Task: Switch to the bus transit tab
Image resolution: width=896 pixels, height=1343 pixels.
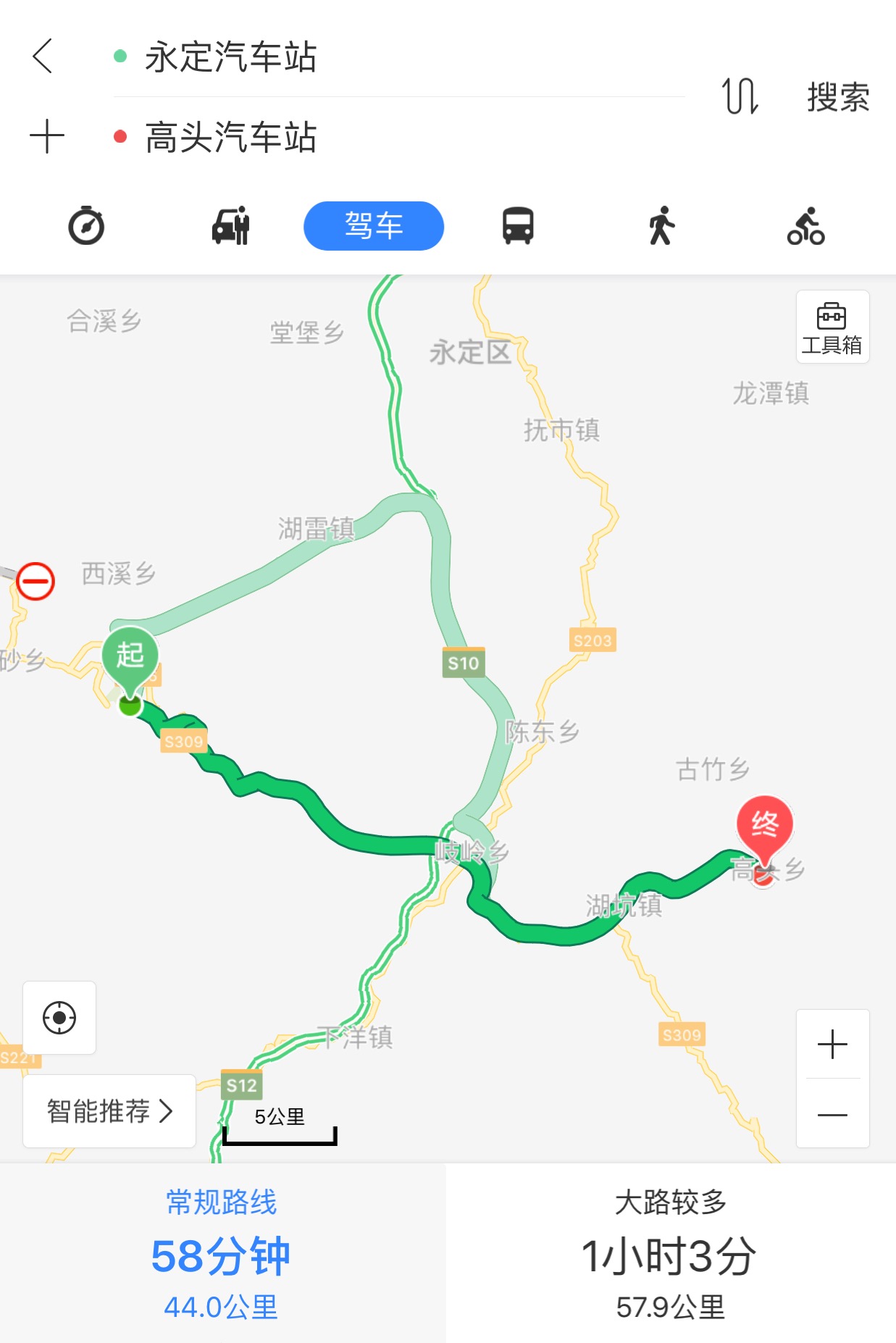Action: click(518, 226)
